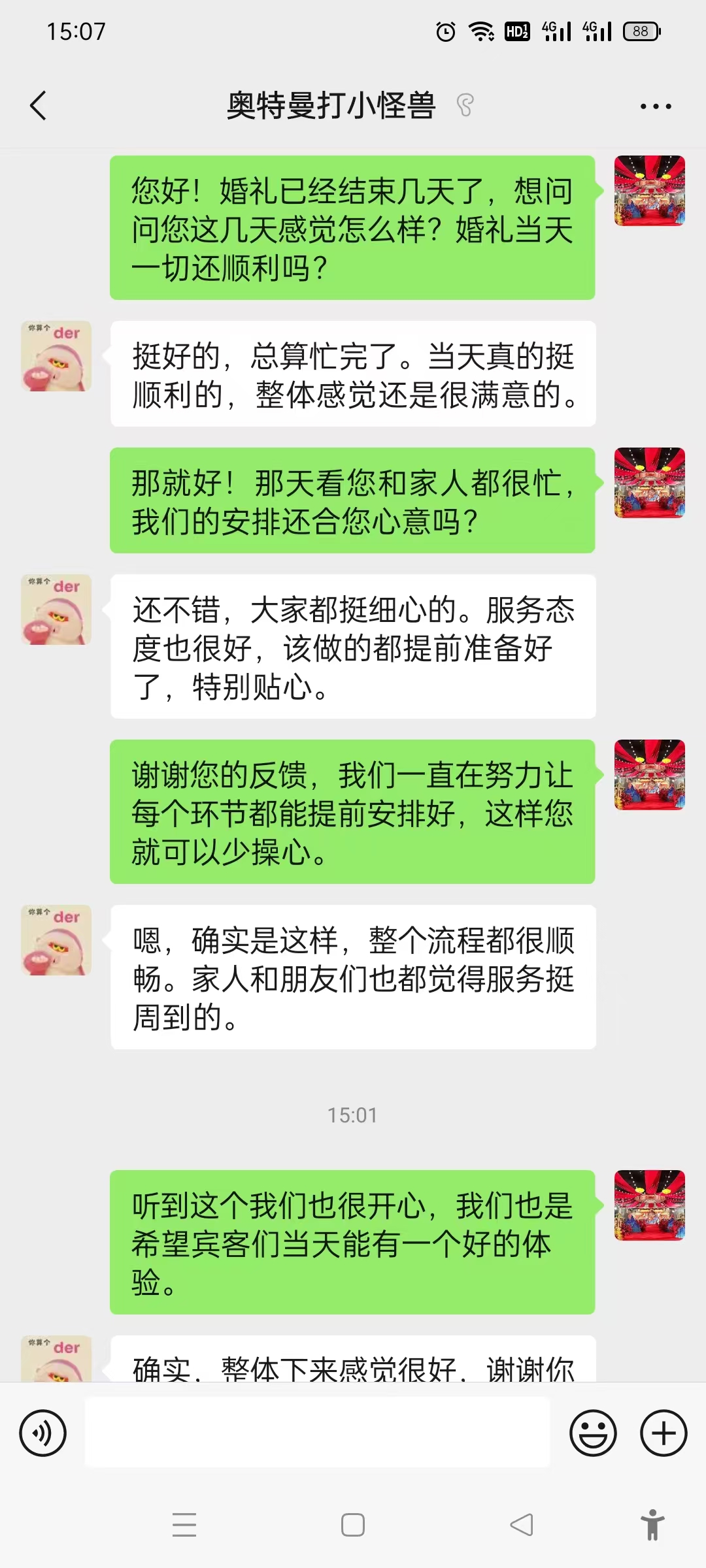
Task: Tap the system back triangle button
Action: (x=522, y=1525)
